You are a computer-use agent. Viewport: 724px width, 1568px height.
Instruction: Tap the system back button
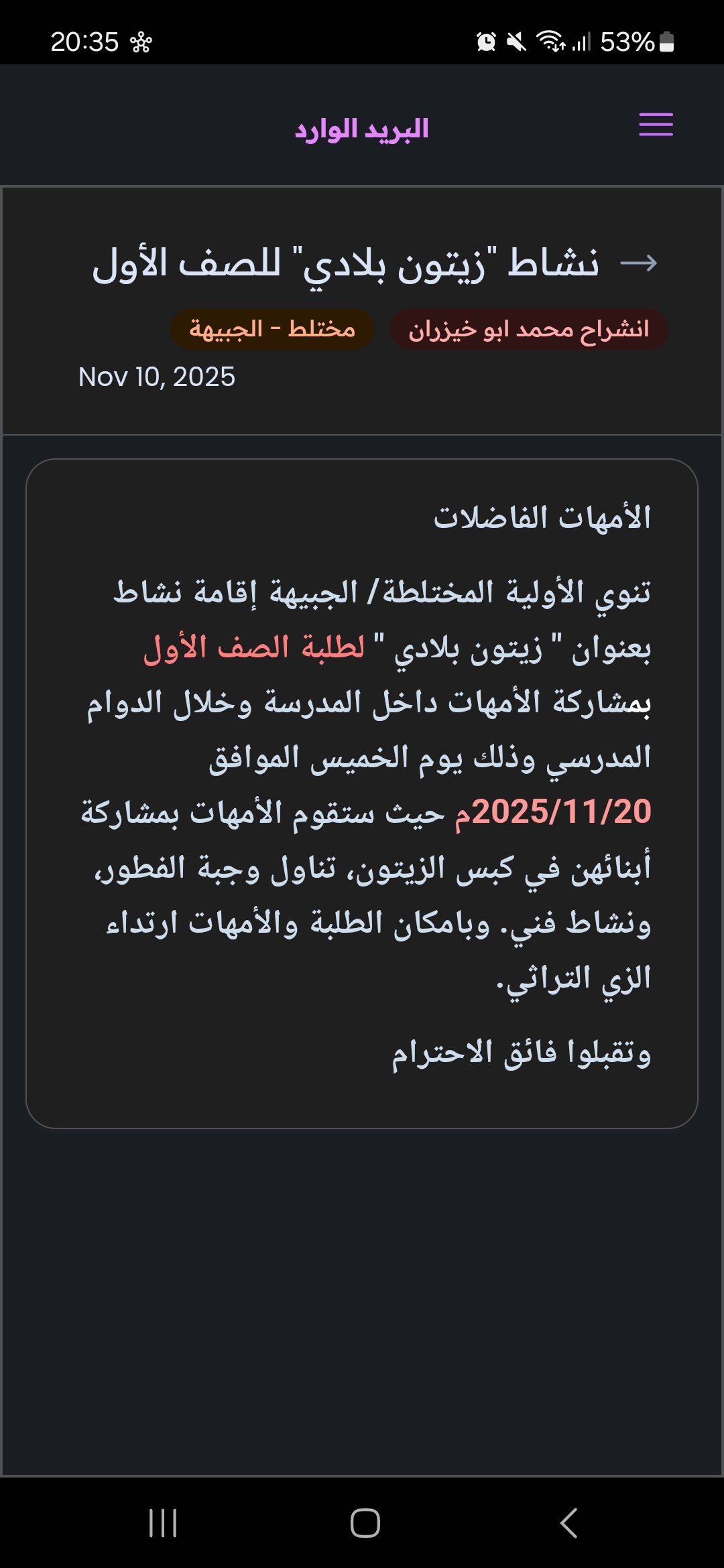click(568, 1523)
